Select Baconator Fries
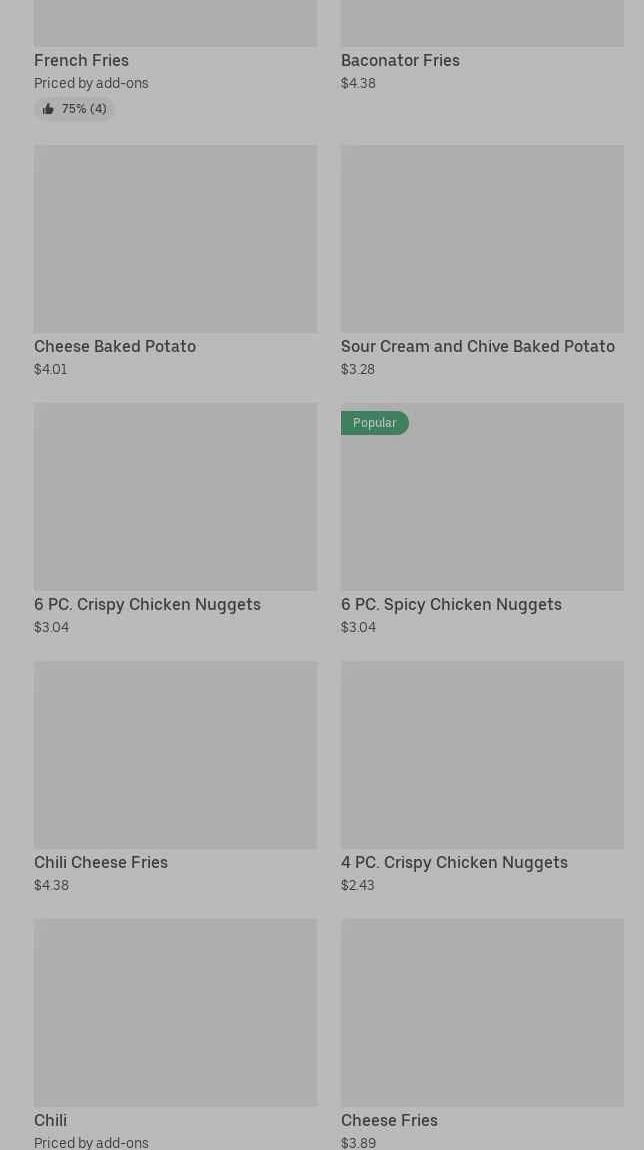Image resolution: width=644 pixels, height=1150 pixels. pos(482,45)
